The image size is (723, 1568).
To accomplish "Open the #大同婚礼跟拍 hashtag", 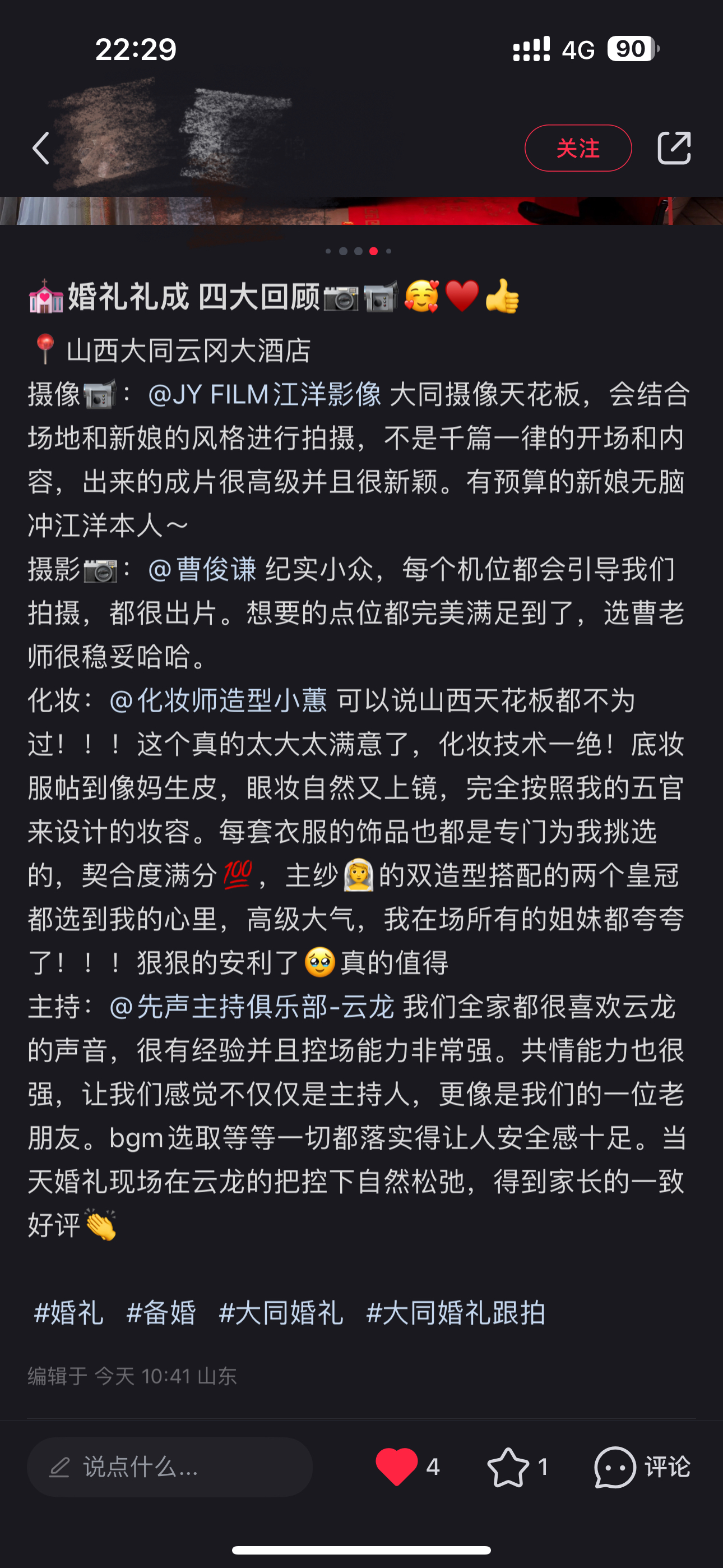I will (x=455, y=1313).
